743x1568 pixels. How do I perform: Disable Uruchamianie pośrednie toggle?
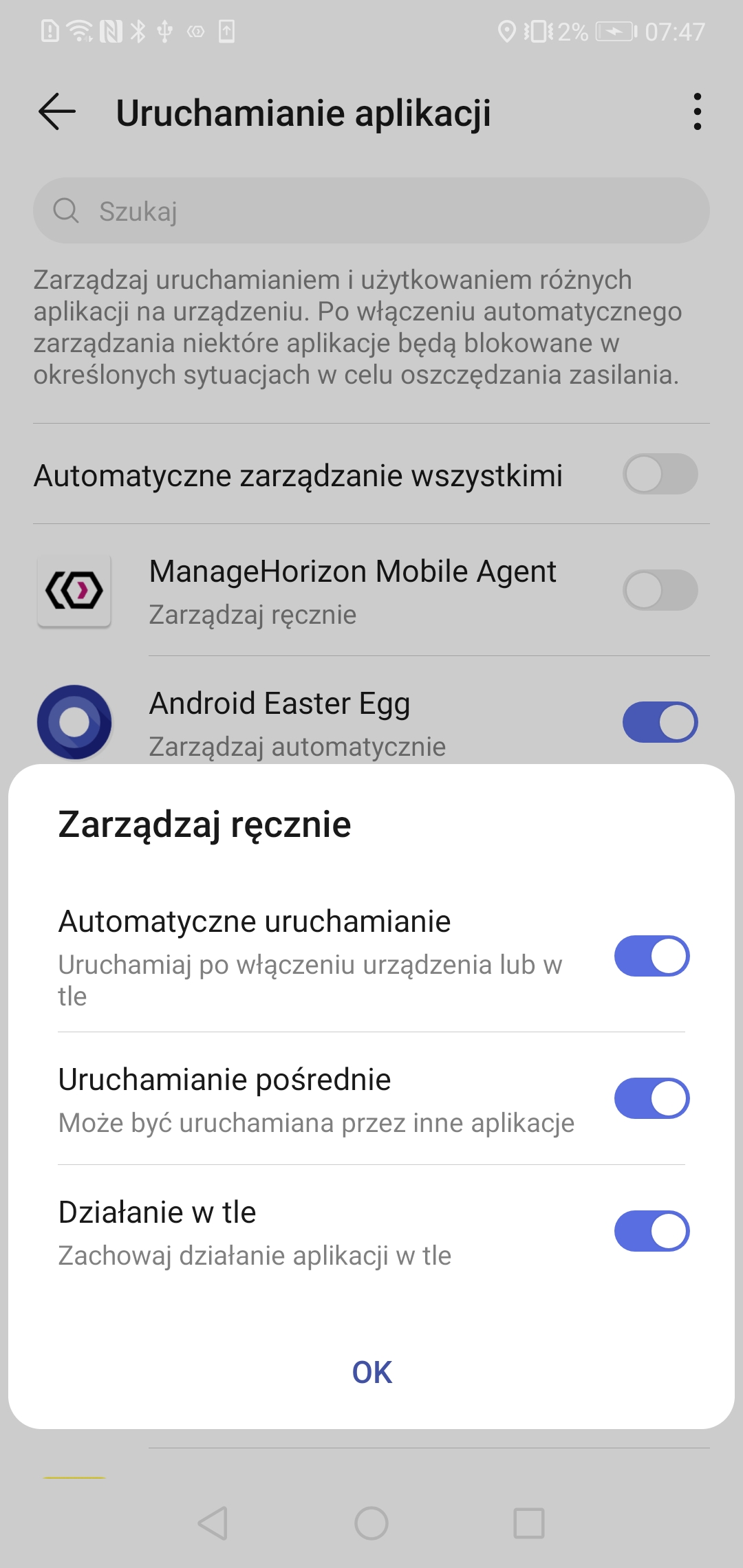[652, 1098]
